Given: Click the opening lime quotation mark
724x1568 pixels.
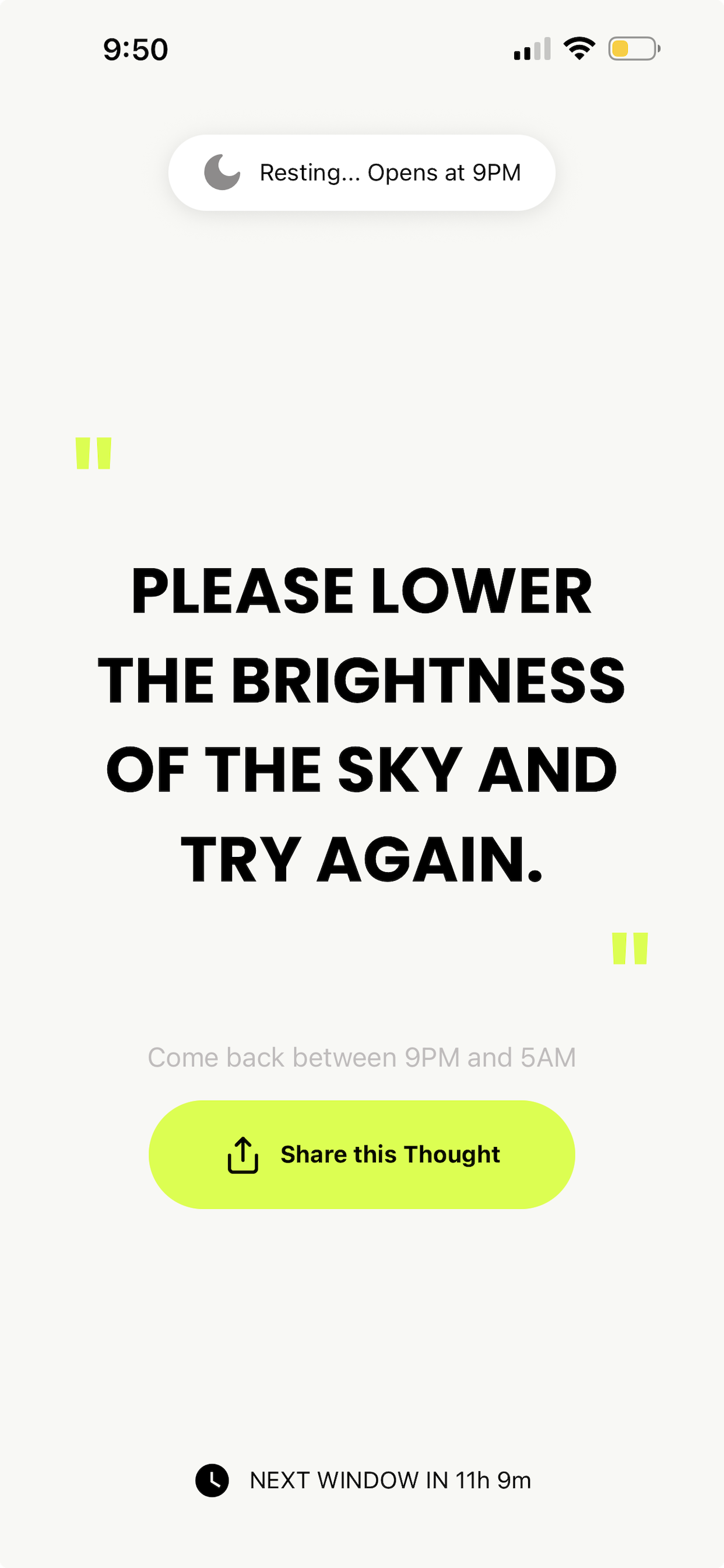Looking at the screenshot, I should (94, 453).
